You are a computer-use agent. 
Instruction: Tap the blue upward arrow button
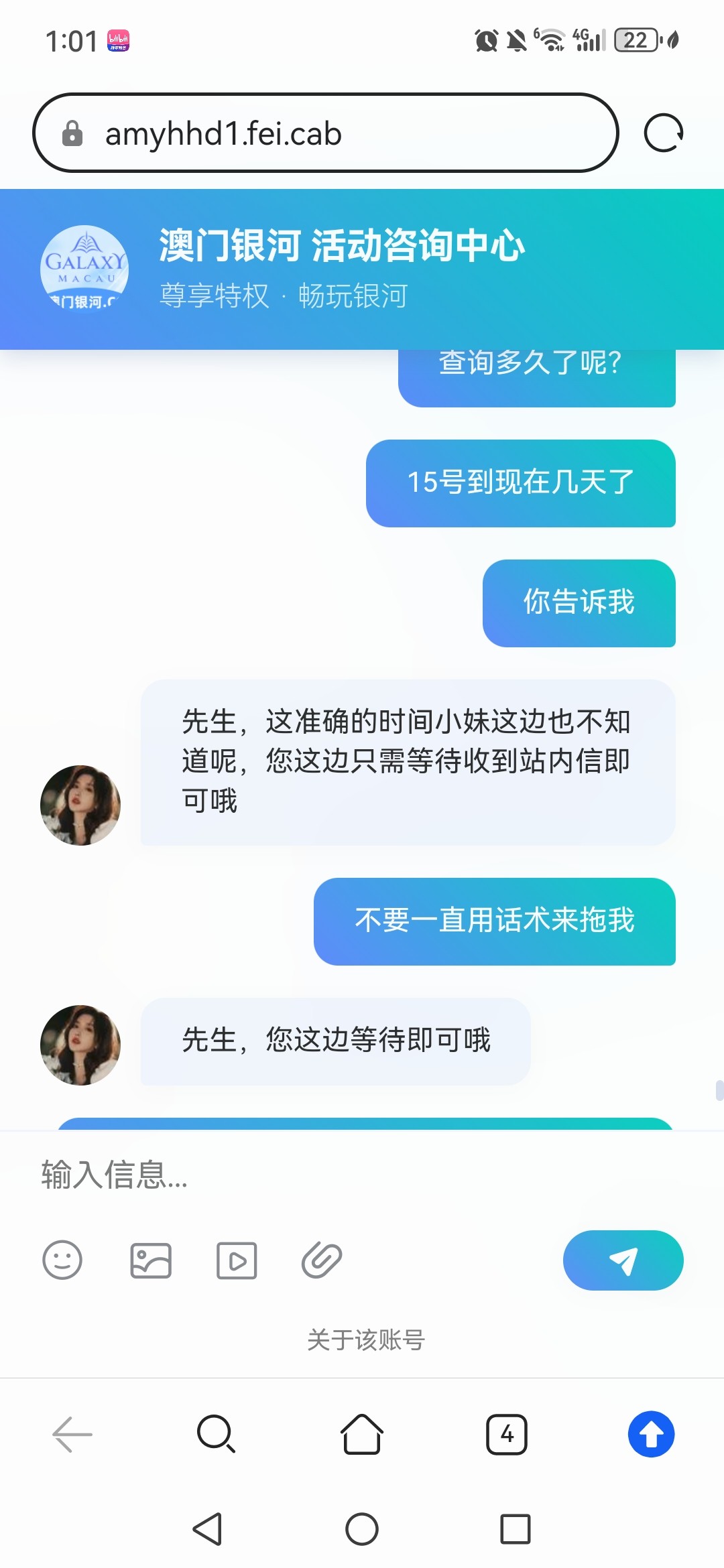tap(651, 1434)
